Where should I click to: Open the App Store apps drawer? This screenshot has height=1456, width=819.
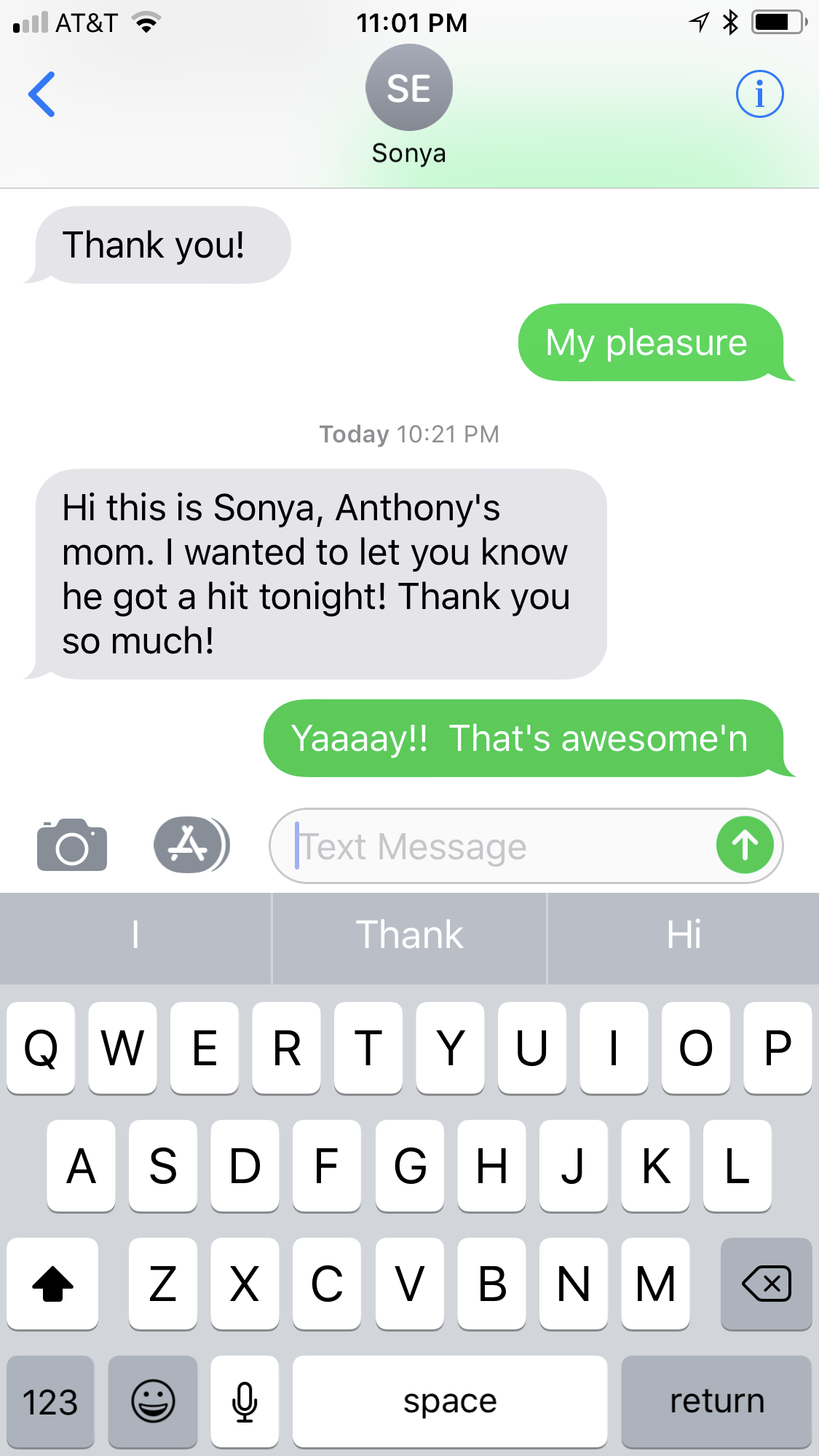[191, 845]
